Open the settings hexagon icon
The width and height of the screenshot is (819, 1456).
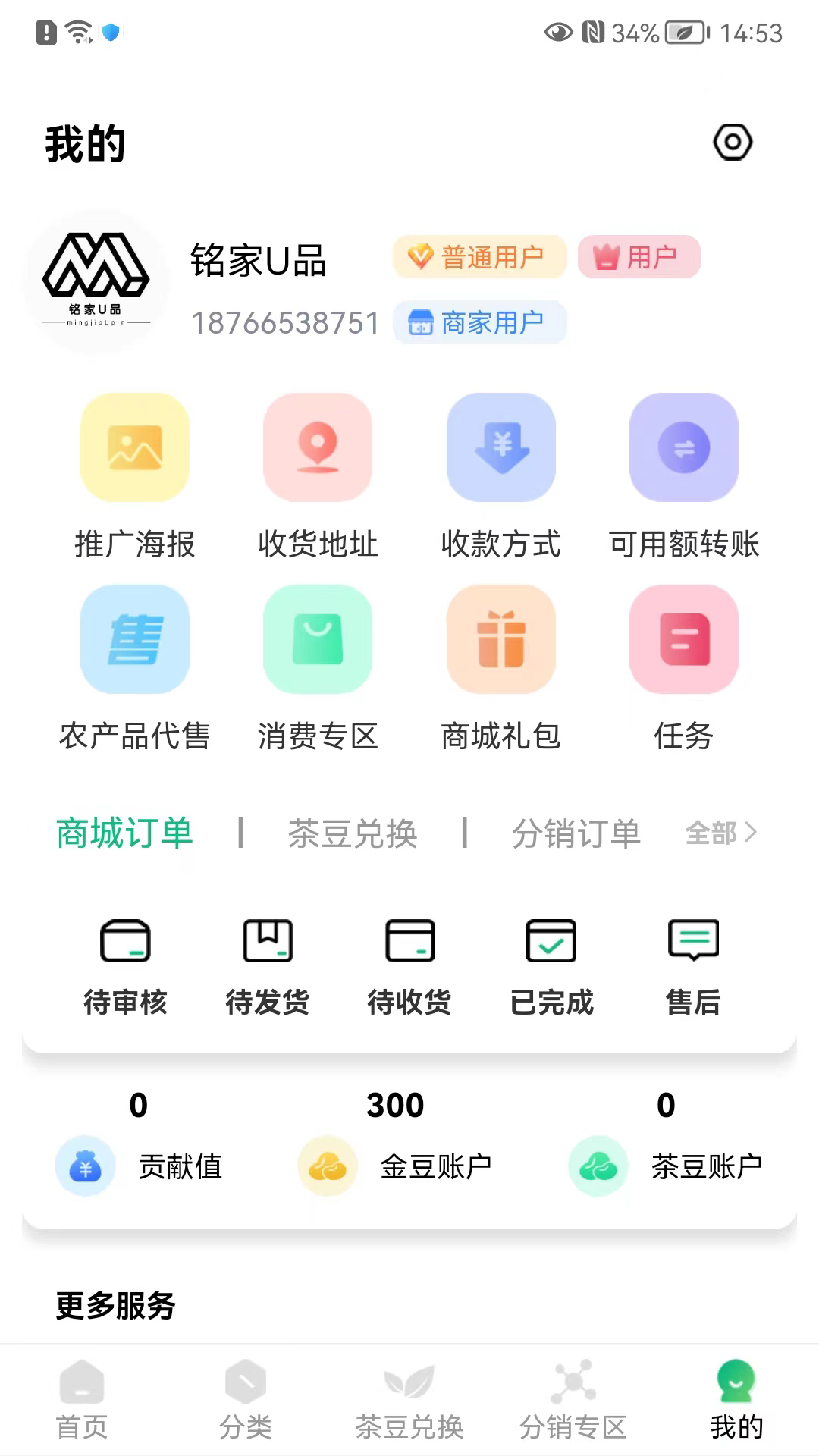click(733, 142)
